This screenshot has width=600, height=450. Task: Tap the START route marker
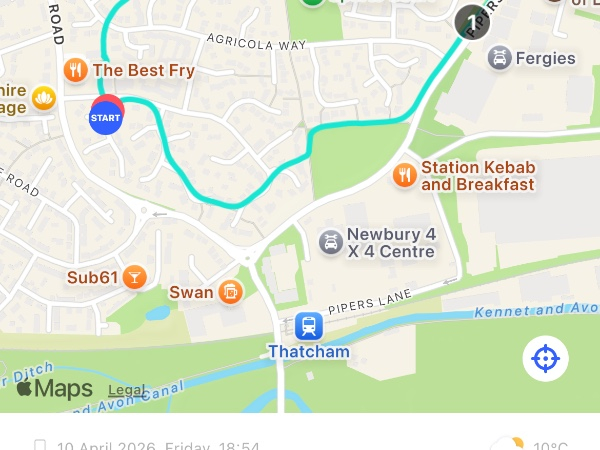coord(106,118)
